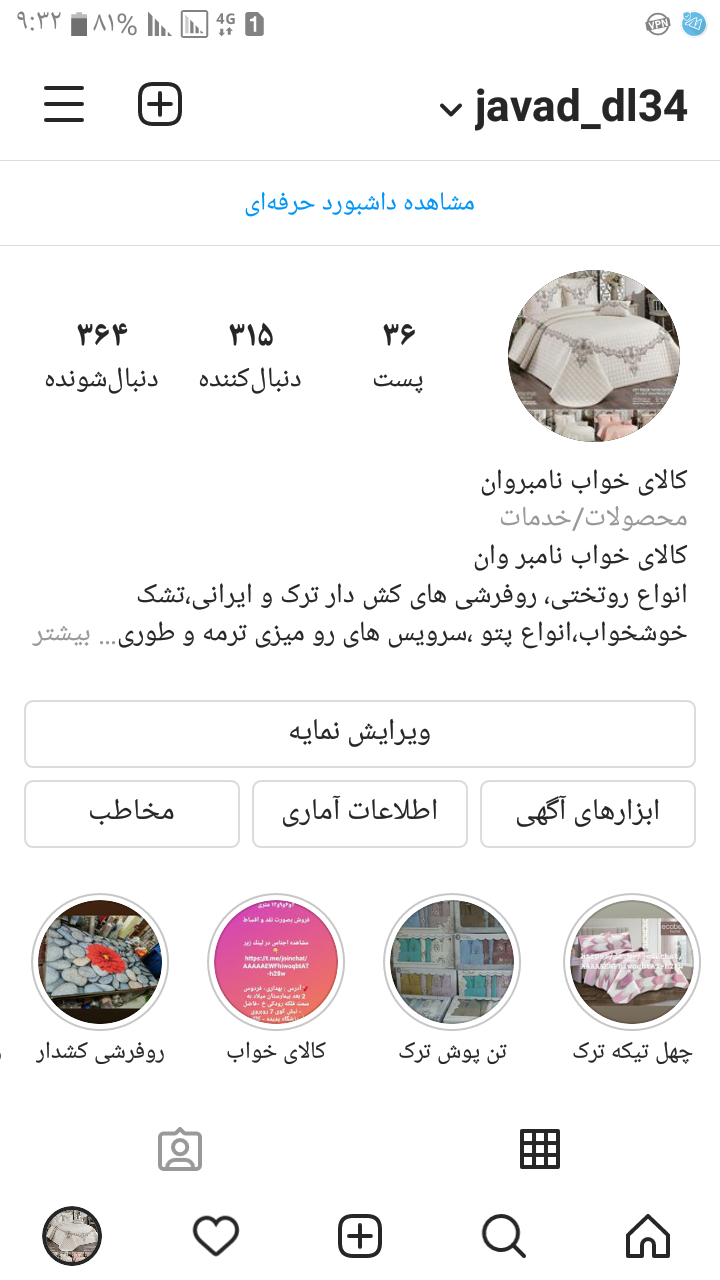Open search using the magnifier icon
720x1280 pixels.
click(x=503, y=1235)
